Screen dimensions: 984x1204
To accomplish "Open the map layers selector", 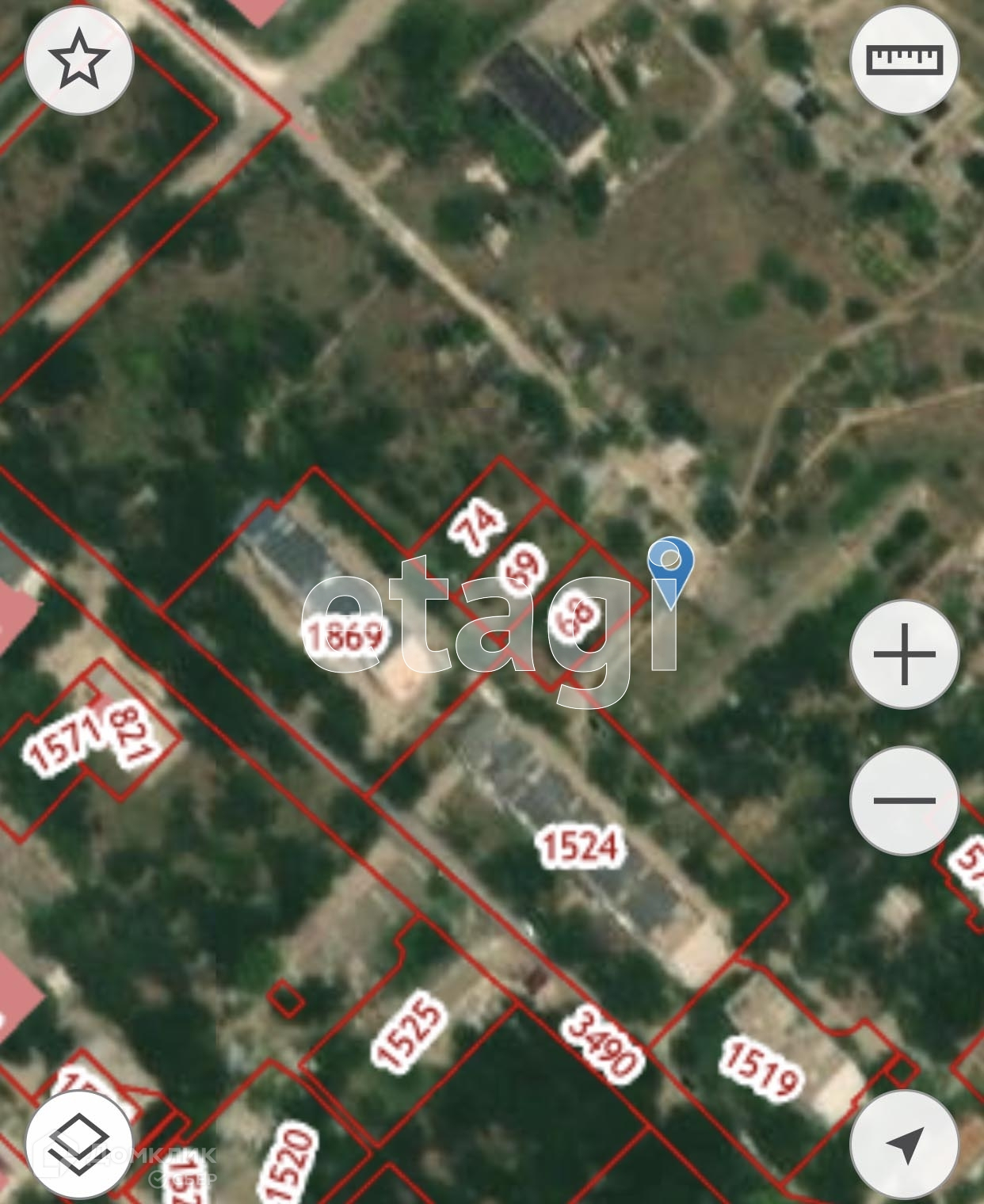I will pyautogui.click(x=78, y=1143).
